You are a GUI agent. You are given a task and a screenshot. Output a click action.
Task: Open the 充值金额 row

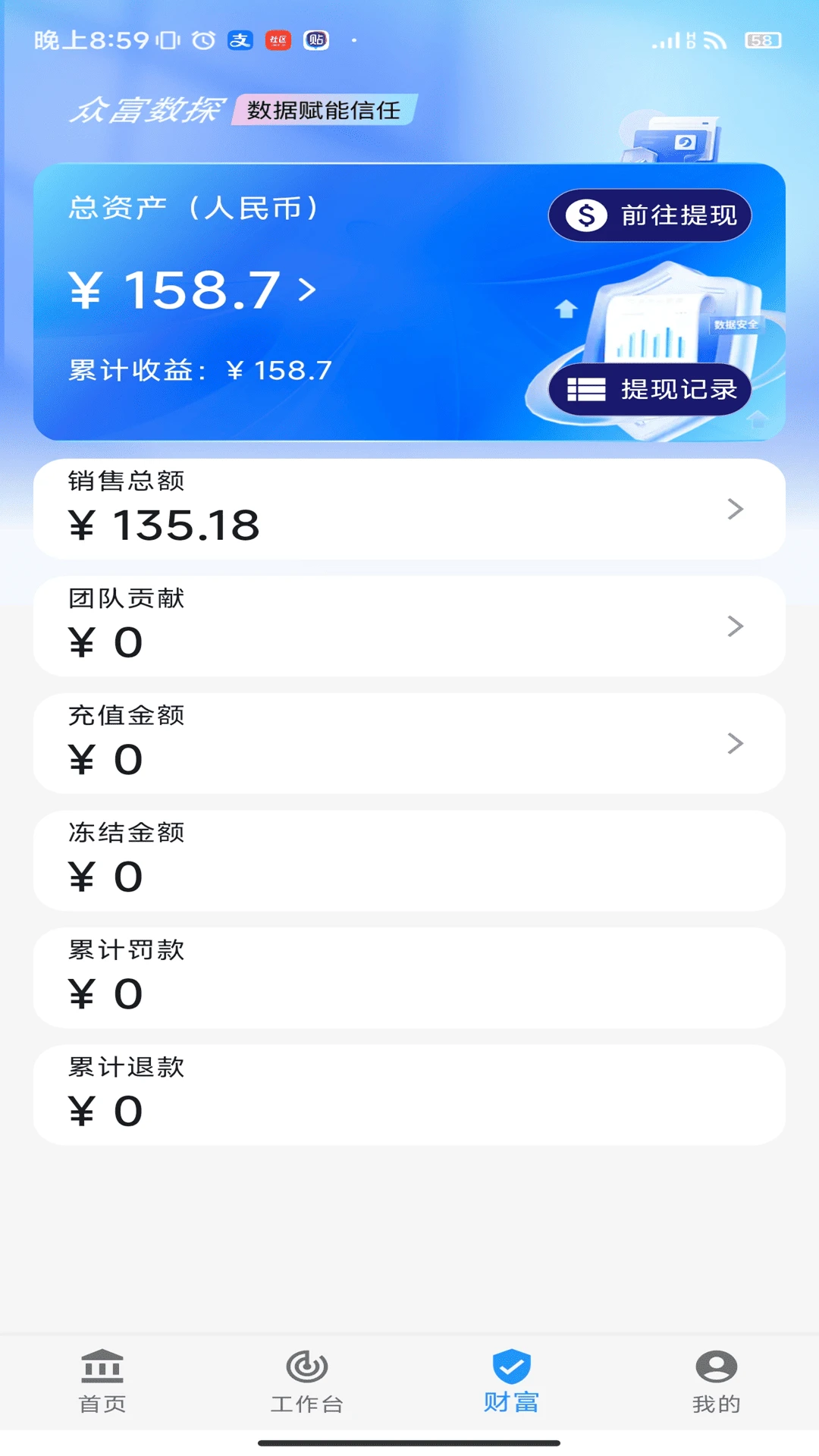pyautogui.click(x=409, y=743)
